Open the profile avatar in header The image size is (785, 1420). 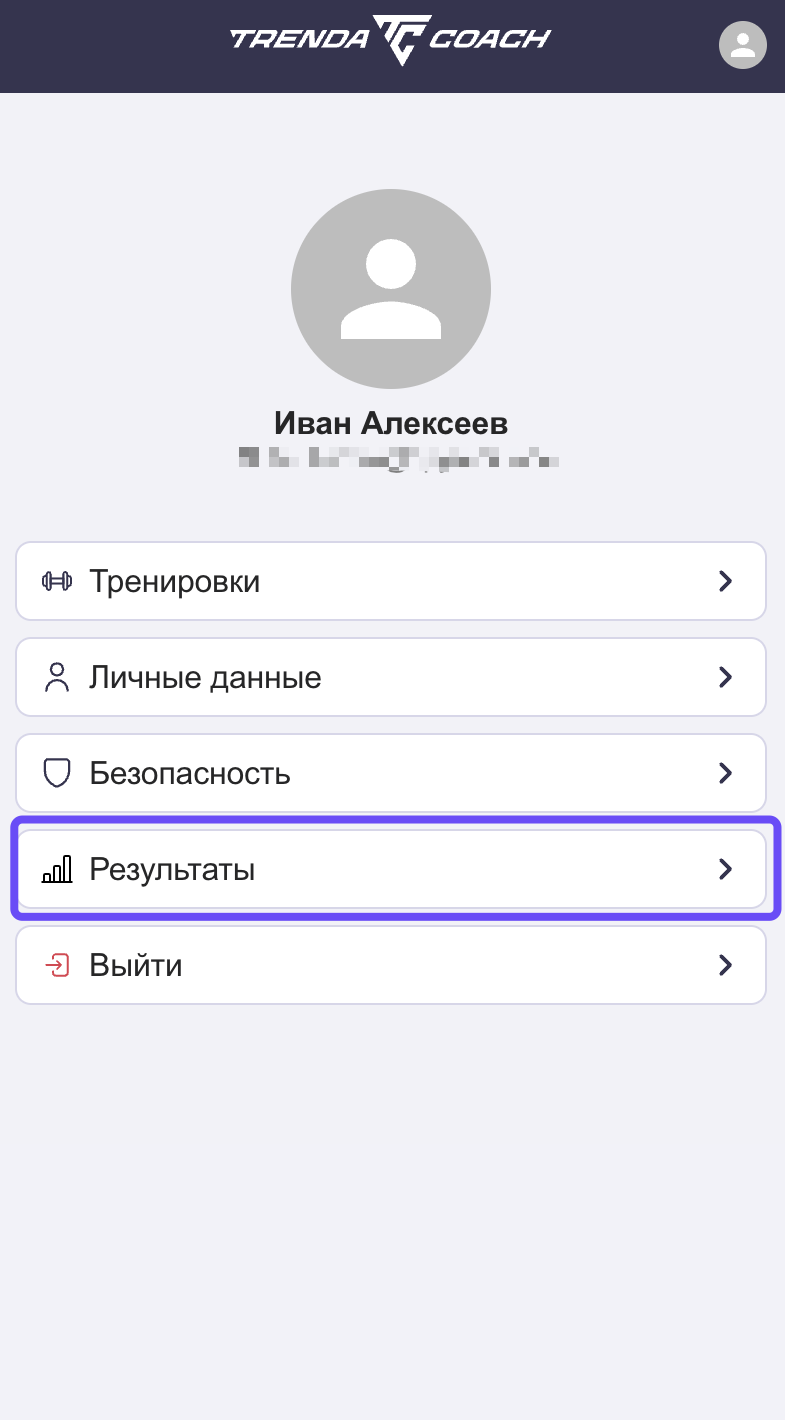click(742, 45)
